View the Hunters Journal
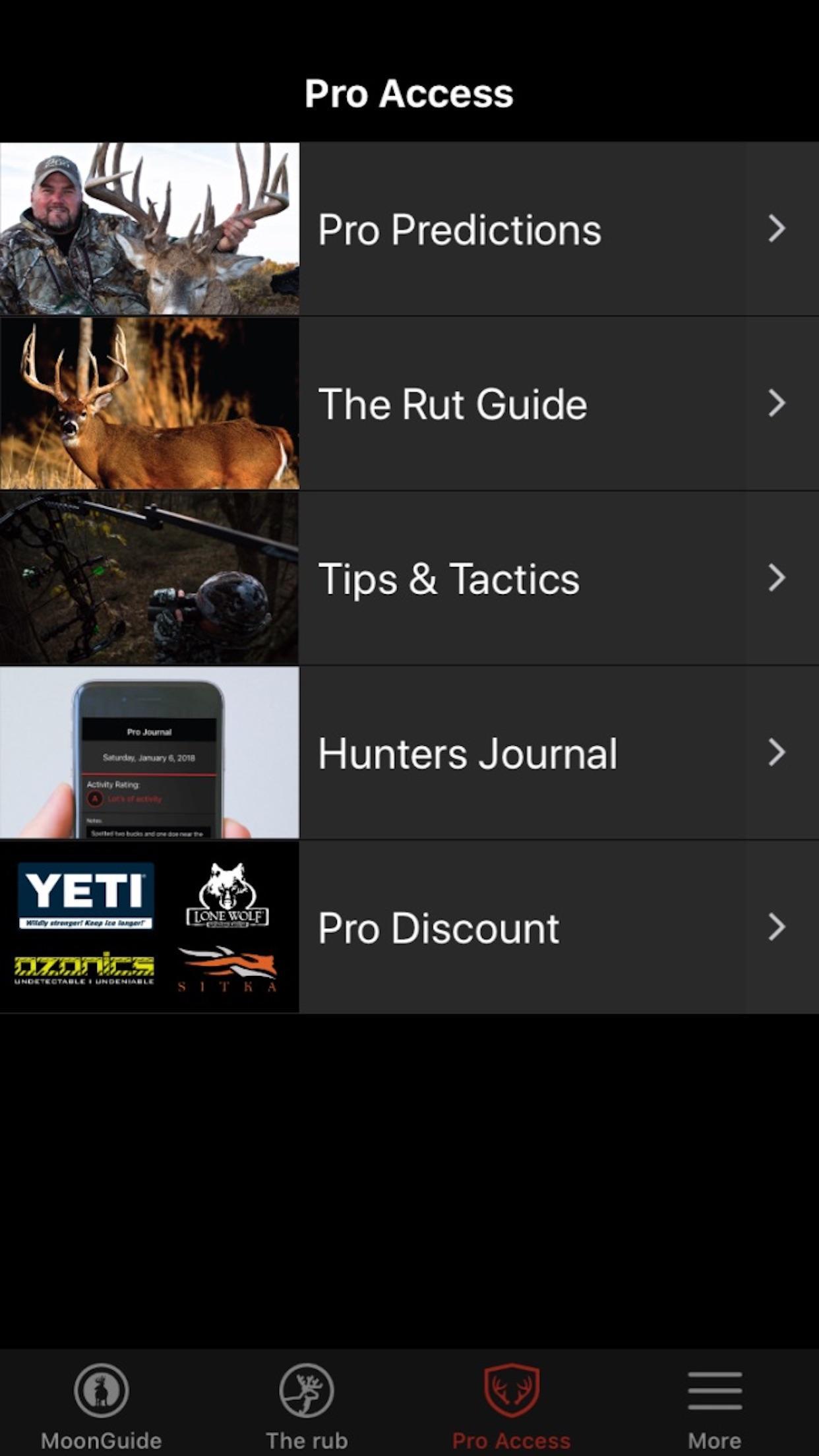The image size is (819, 1456). [x=467, y=753]
